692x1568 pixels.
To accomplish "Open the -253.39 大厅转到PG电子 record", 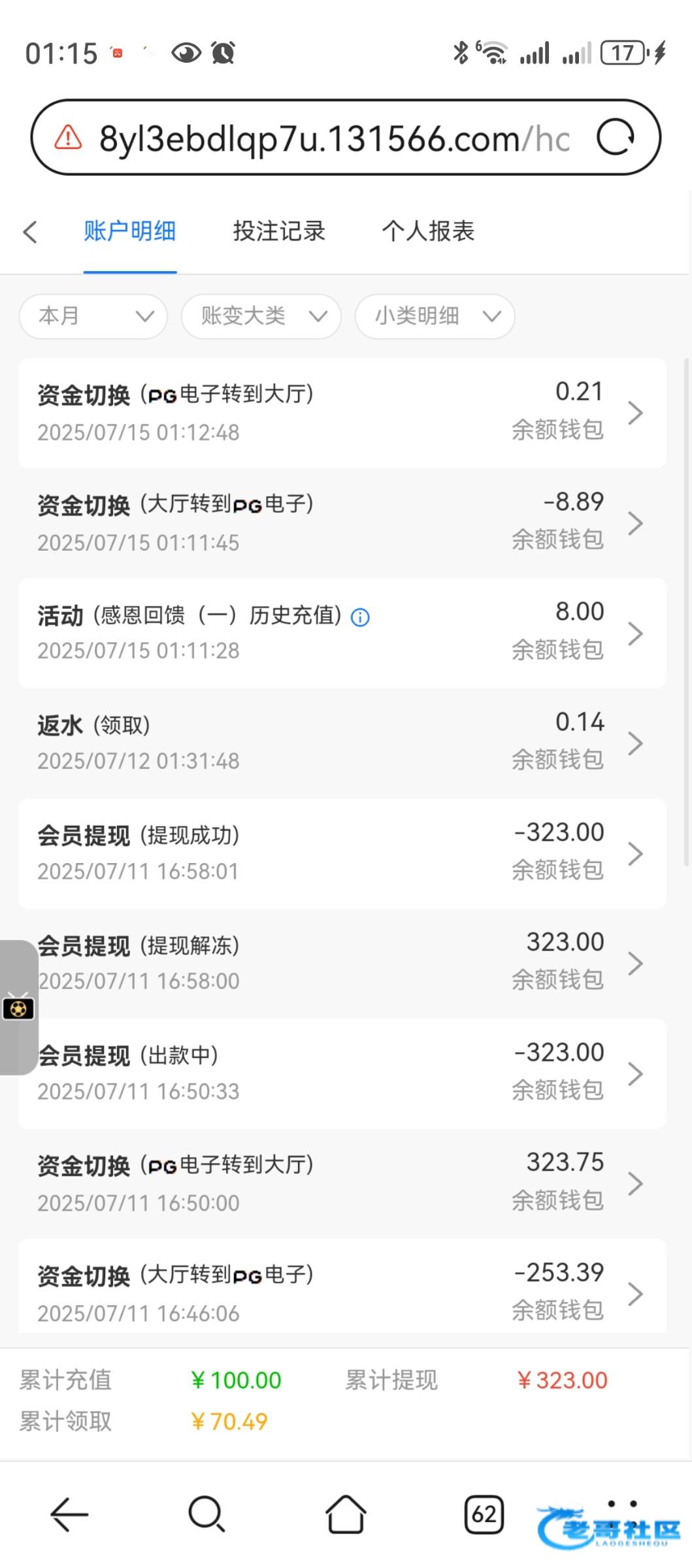I will tap(342, 1286).
